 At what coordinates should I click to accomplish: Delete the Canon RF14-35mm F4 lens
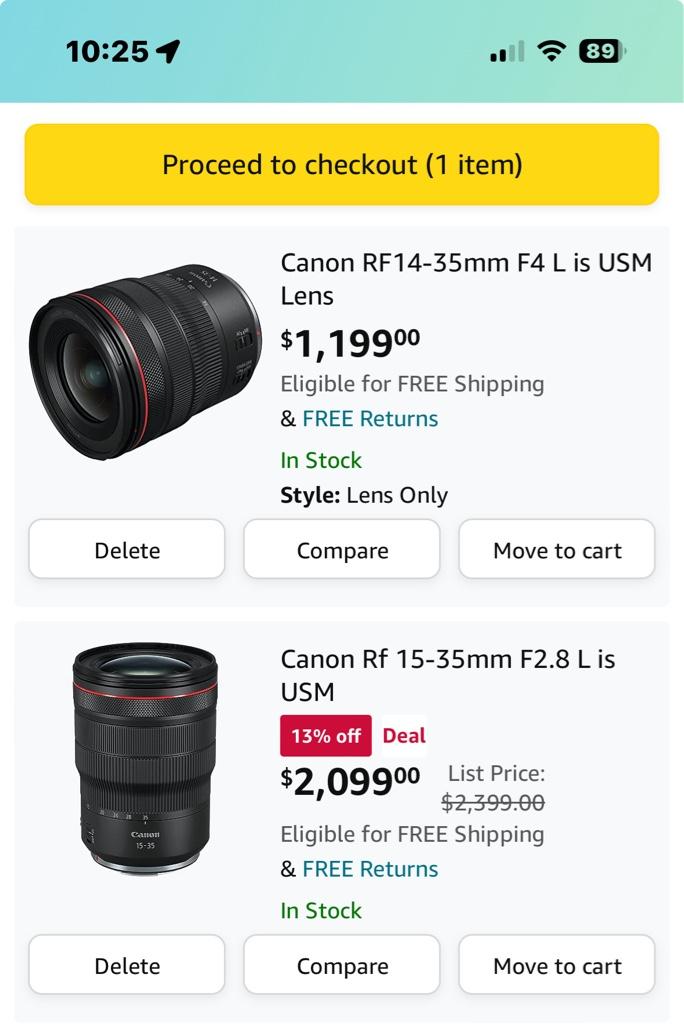point(127,550)
